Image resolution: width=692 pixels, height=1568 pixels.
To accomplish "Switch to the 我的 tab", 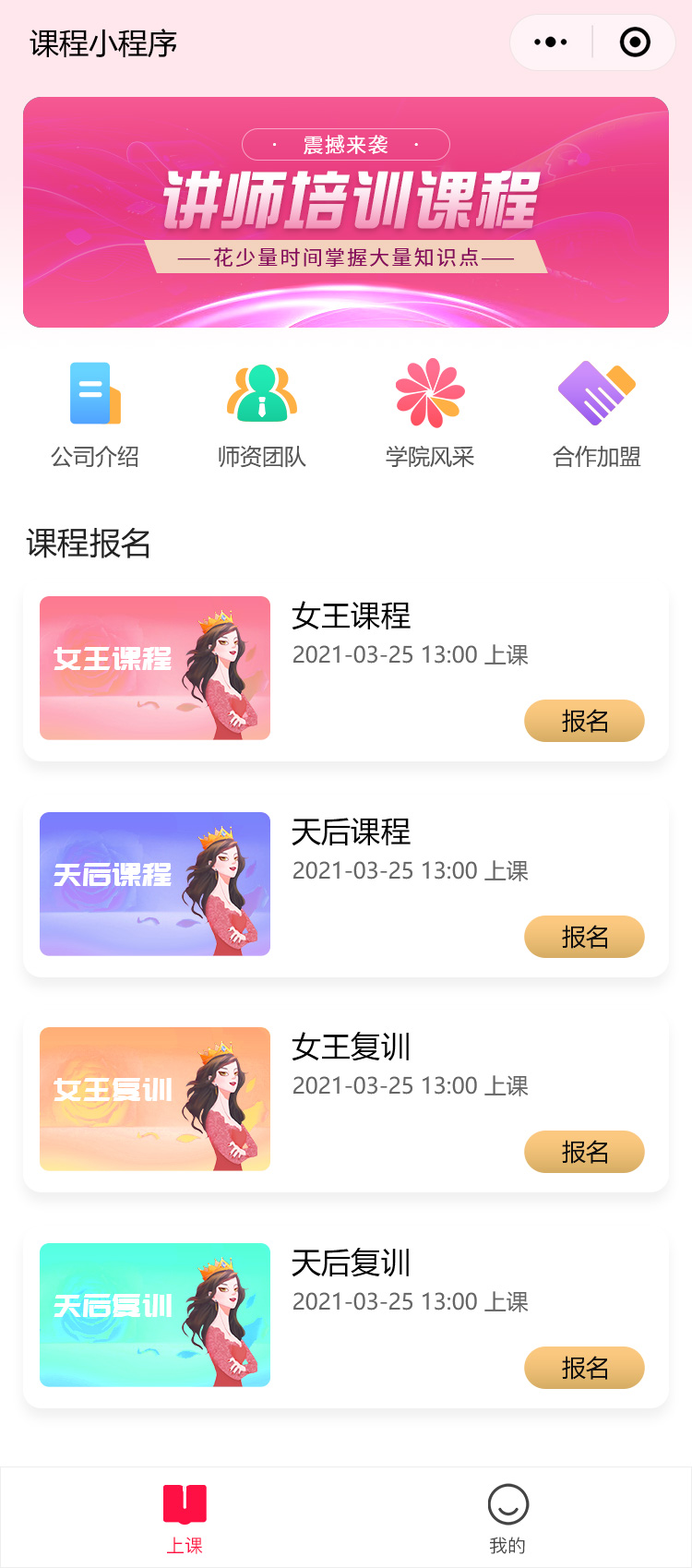I will 507,1518.
